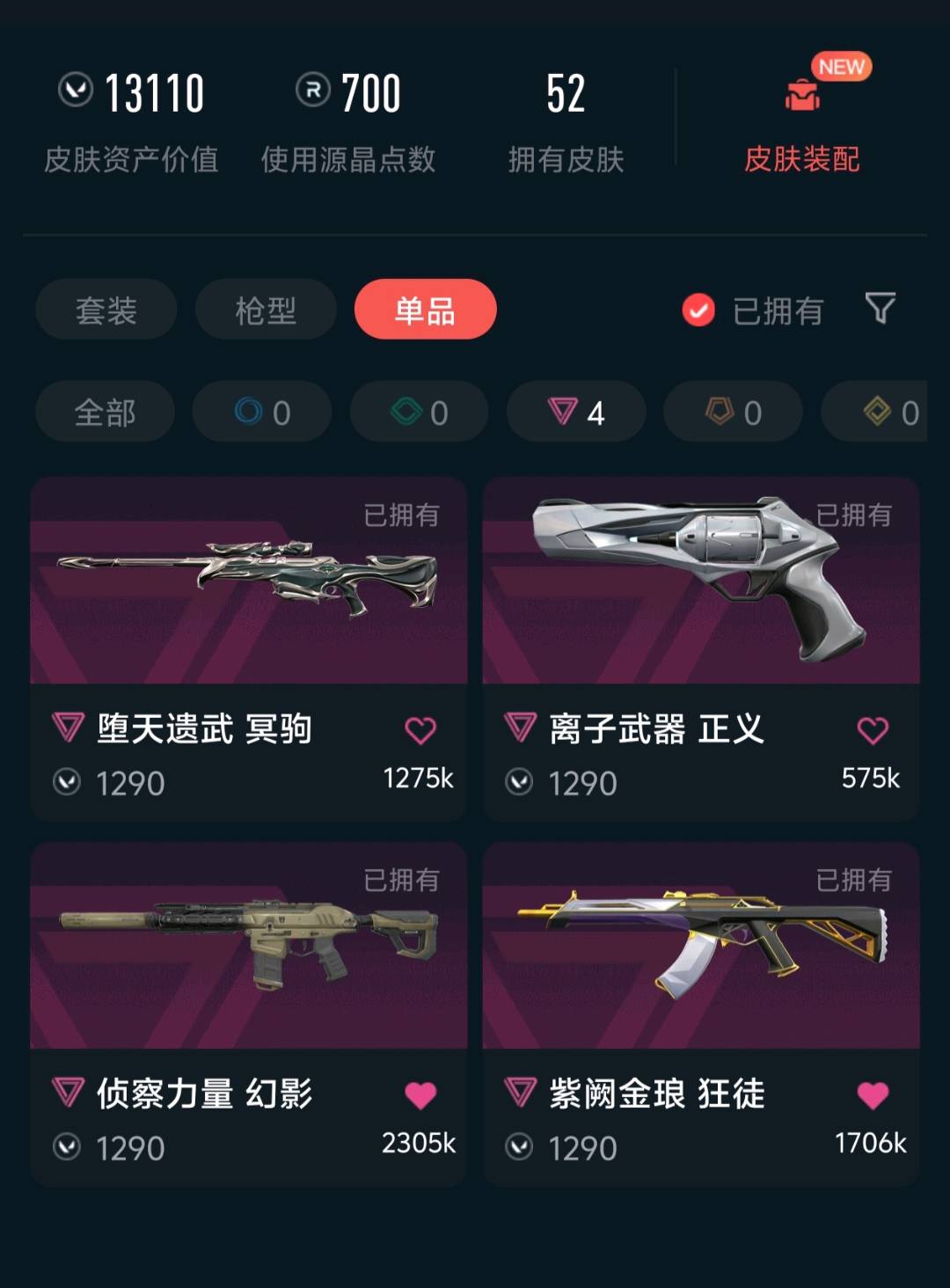Unlike the 紫阙金琅 狂徒 skin
The height and width of the screenshot is (1288, 950).
pos(873,1095)
